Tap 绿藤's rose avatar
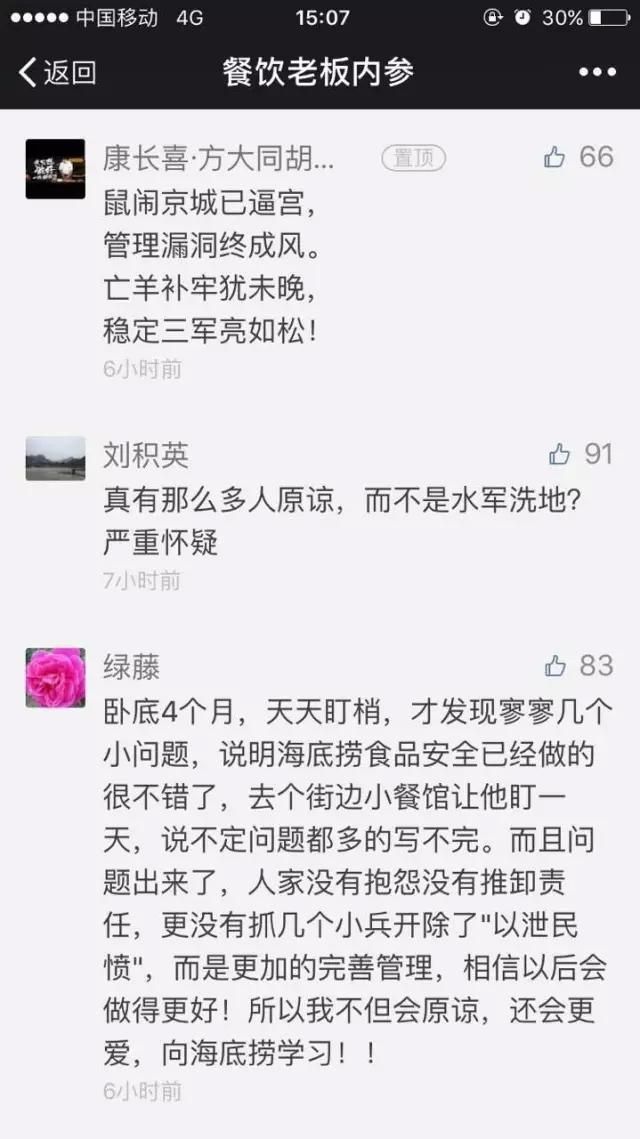 (x=55, y=677)
